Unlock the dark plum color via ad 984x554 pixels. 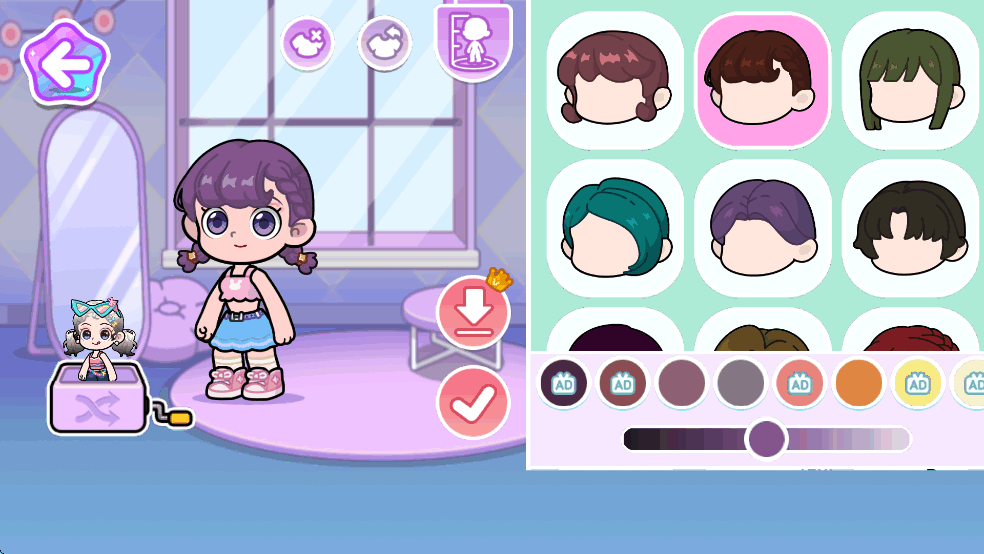[564, 382]
